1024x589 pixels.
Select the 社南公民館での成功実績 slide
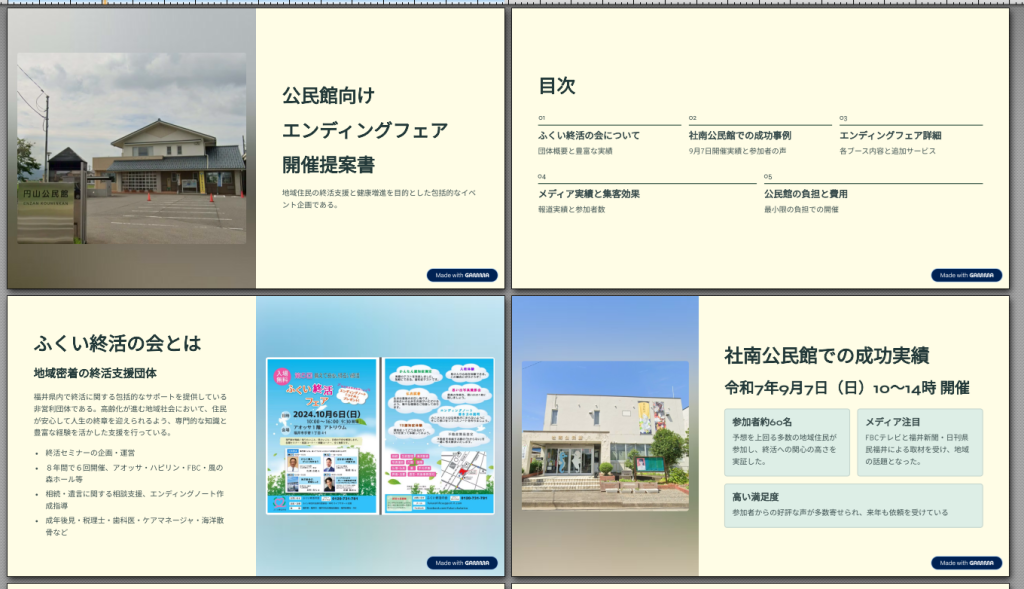tap(760, 435)
